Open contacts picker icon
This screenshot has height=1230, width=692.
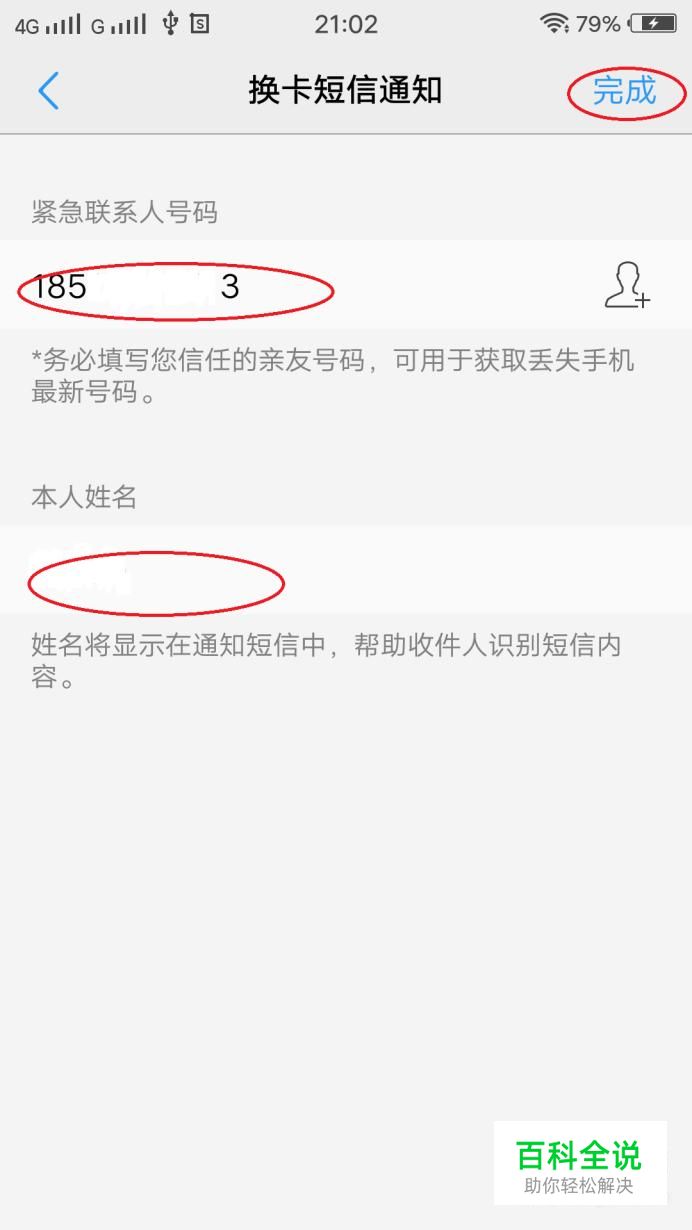click(x=628, y=285)
